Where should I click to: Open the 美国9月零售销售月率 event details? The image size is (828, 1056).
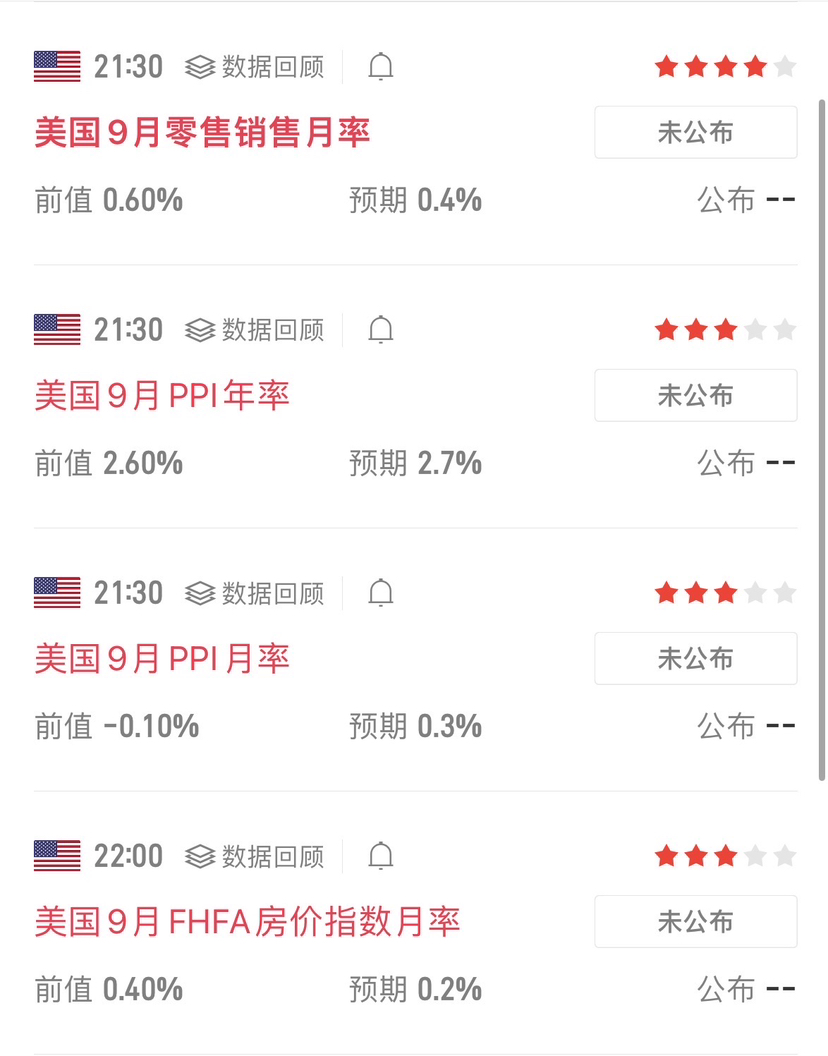coord(202,132)
